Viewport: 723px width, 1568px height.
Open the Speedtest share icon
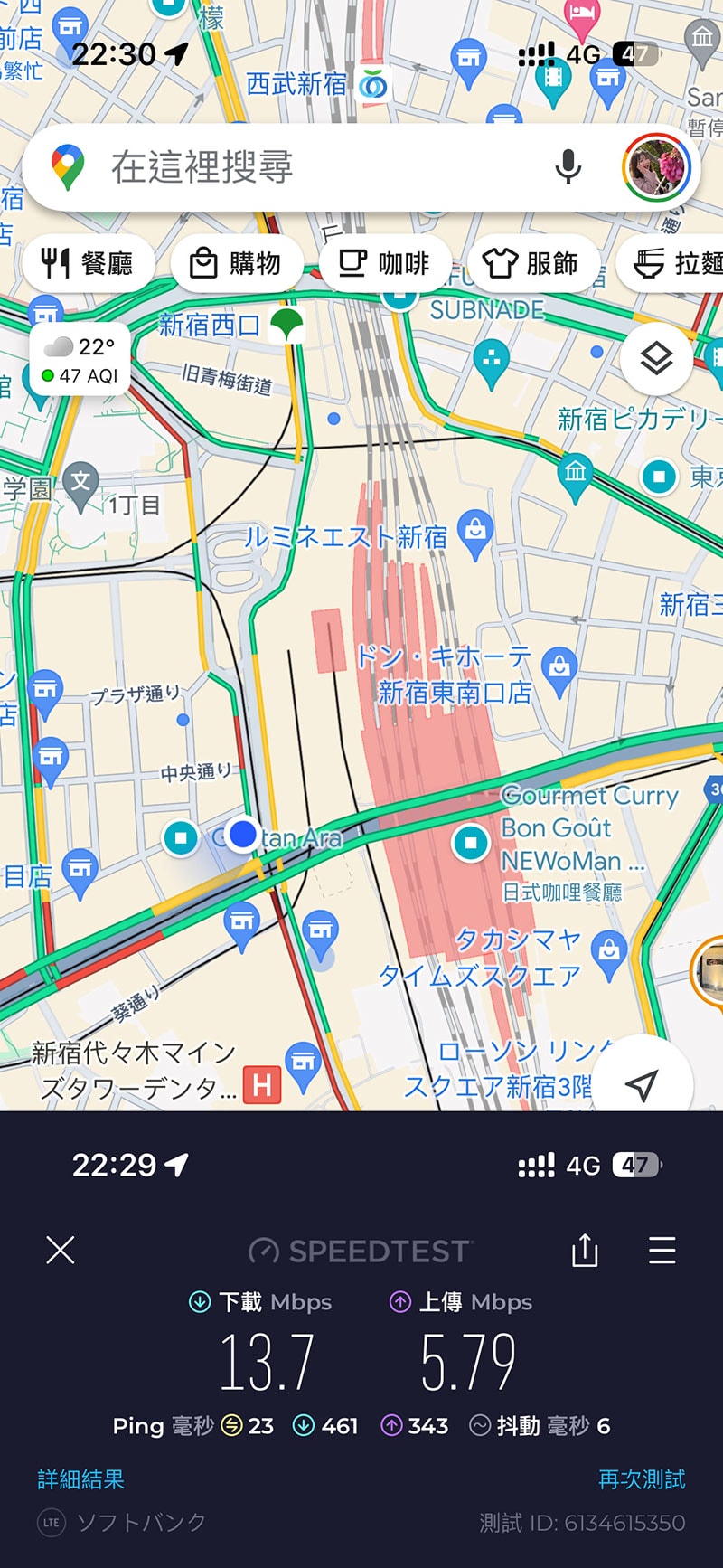(585, 1252)
